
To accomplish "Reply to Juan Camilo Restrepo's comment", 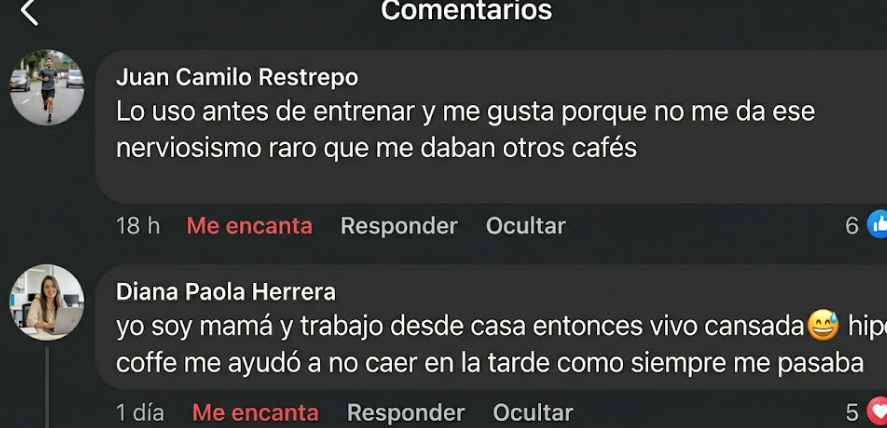I will [x=398, y=226].
